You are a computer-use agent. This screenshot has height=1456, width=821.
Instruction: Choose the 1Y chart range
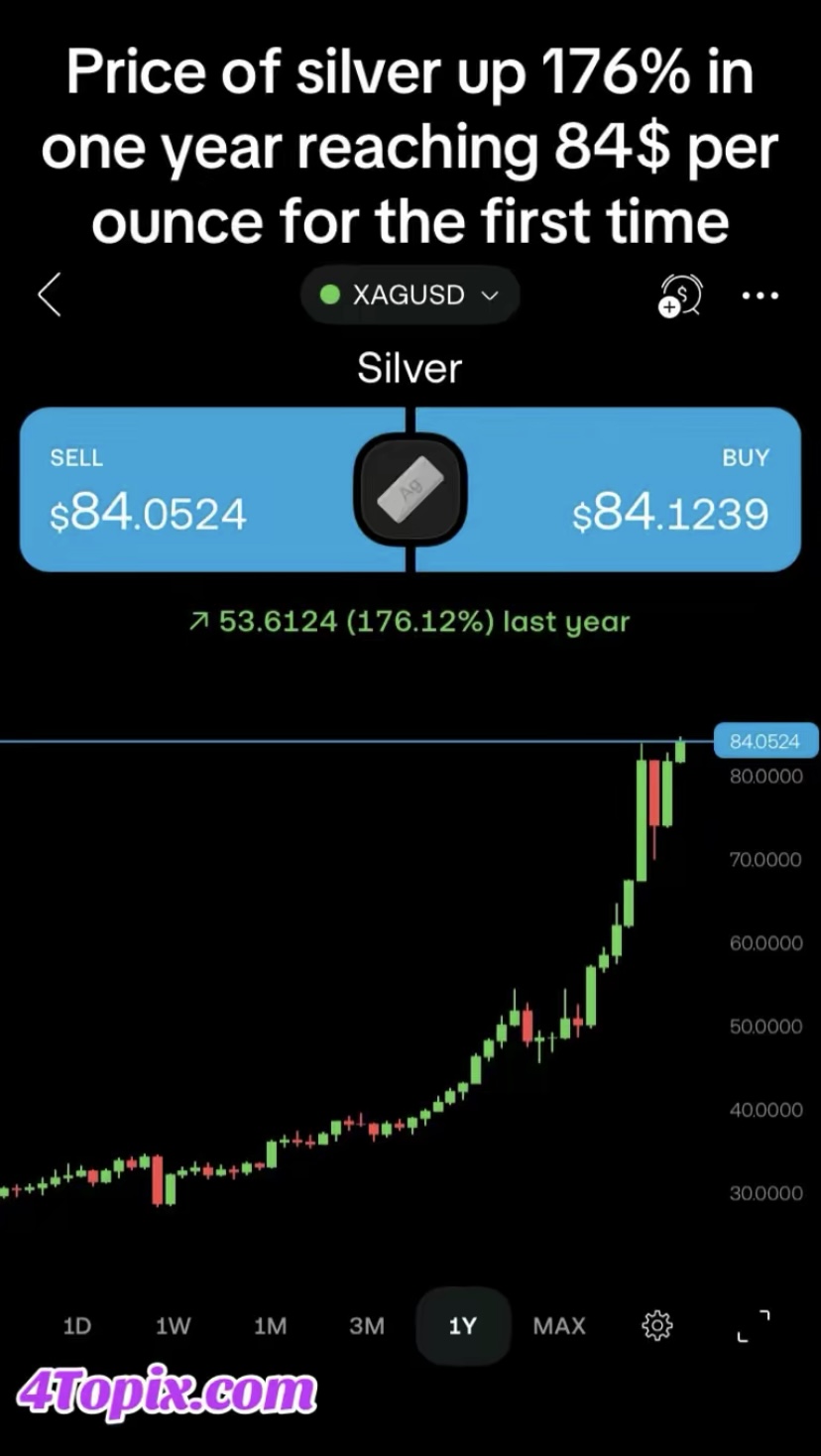click(462, 1326)
